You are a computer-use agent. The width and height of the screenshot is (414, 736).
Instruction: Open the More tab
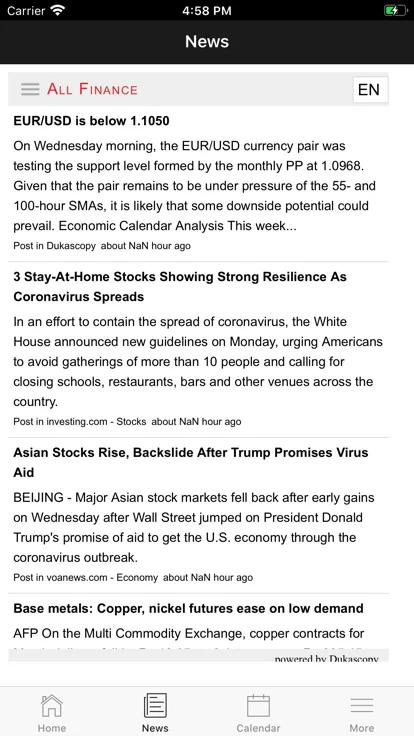click(362, 713)
